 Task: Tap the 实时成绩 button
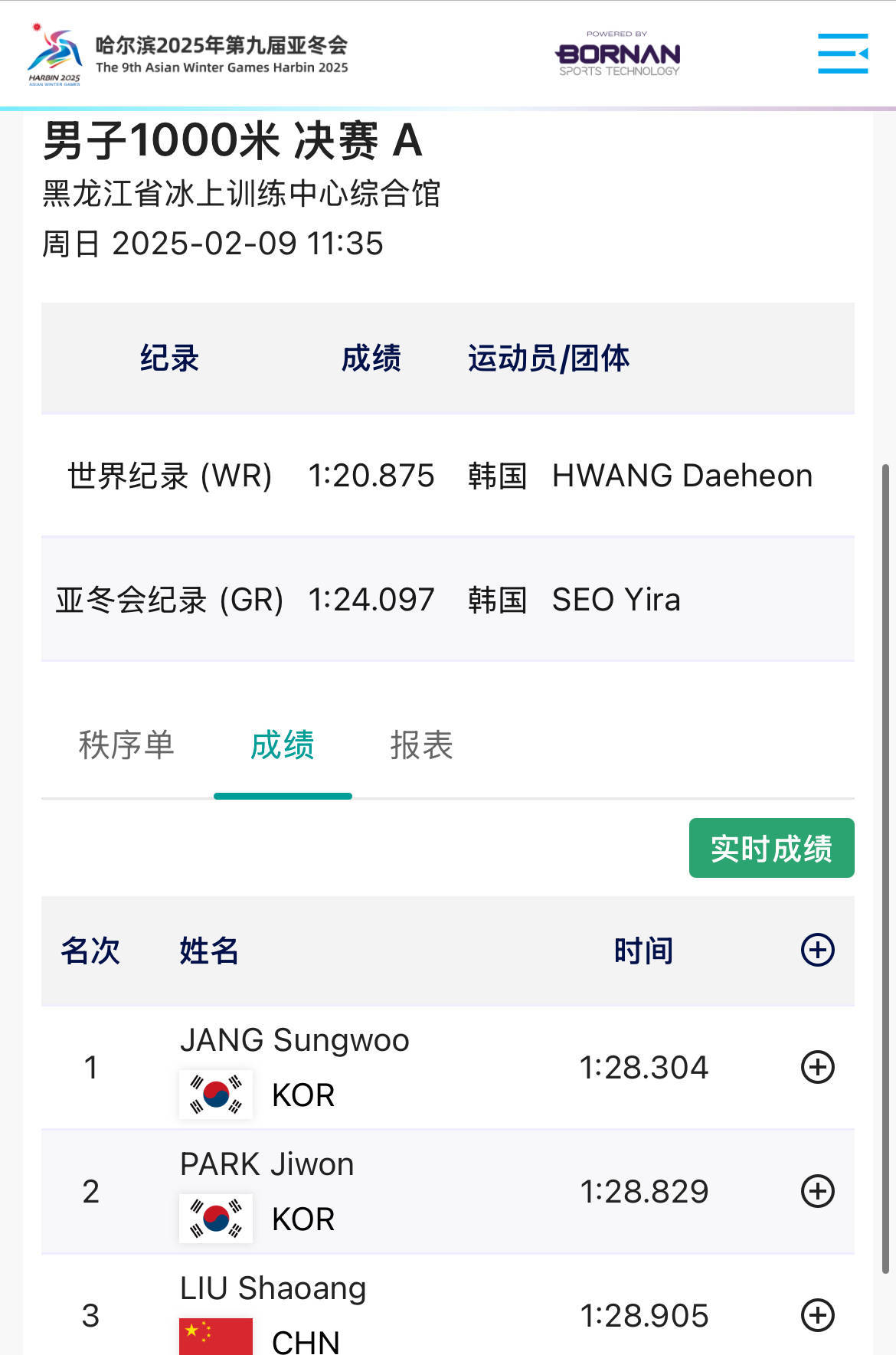(771, 849)
